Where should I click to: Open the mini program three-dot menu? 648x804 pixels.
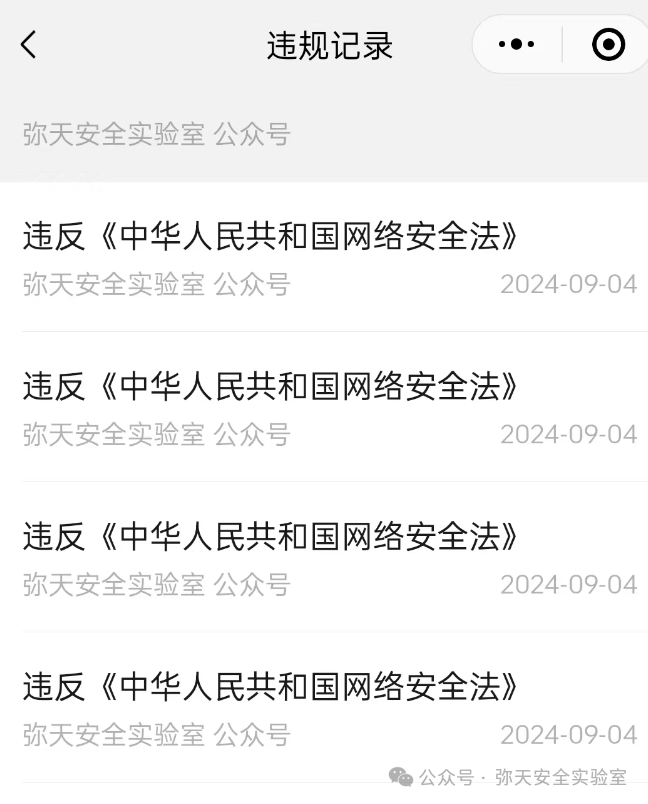(517, 45)
